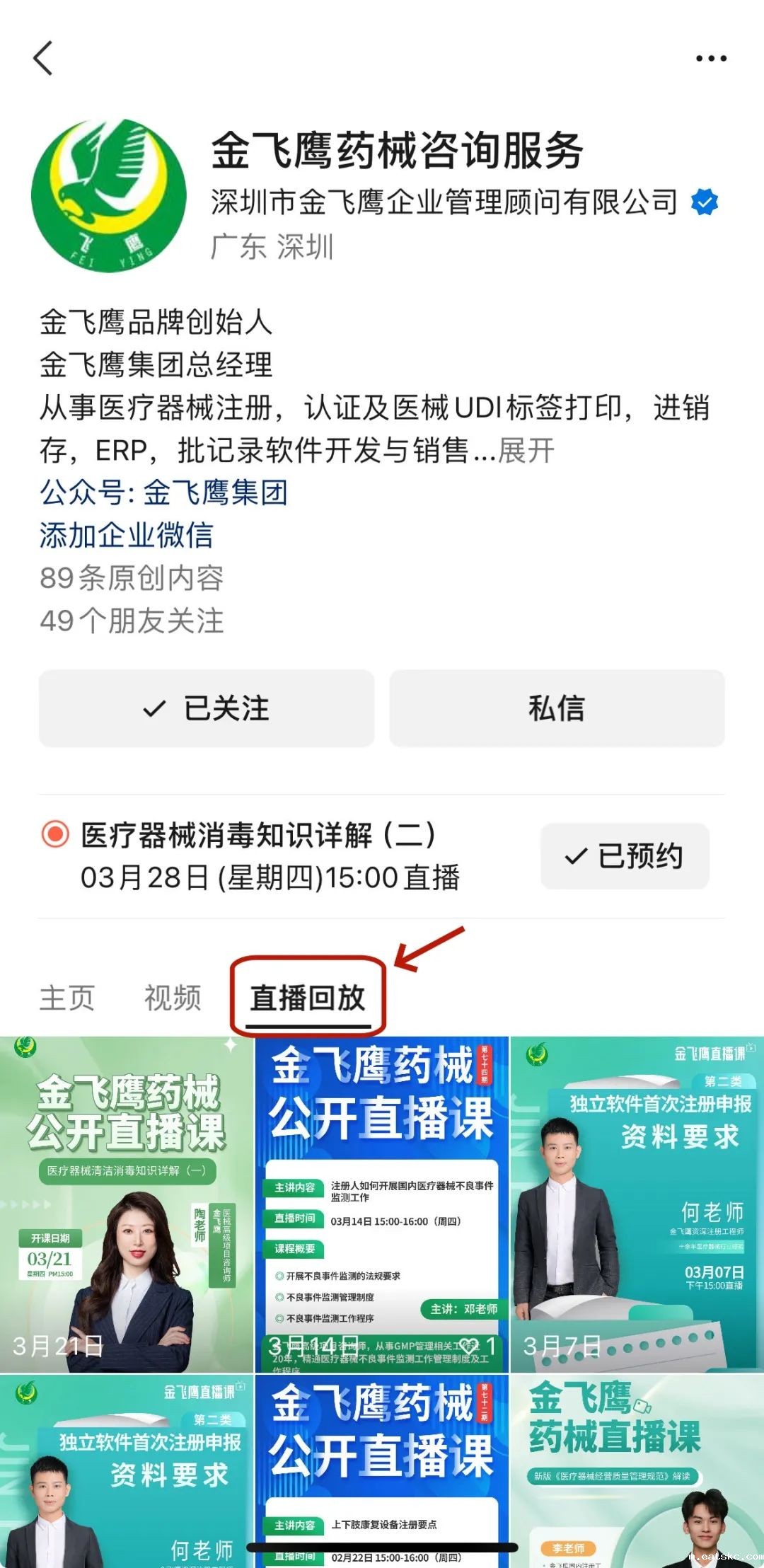Select the 直播回放 tab
Image resolution: width=764 pixels, height=1568 pixels.
click(x=308, y=998)
